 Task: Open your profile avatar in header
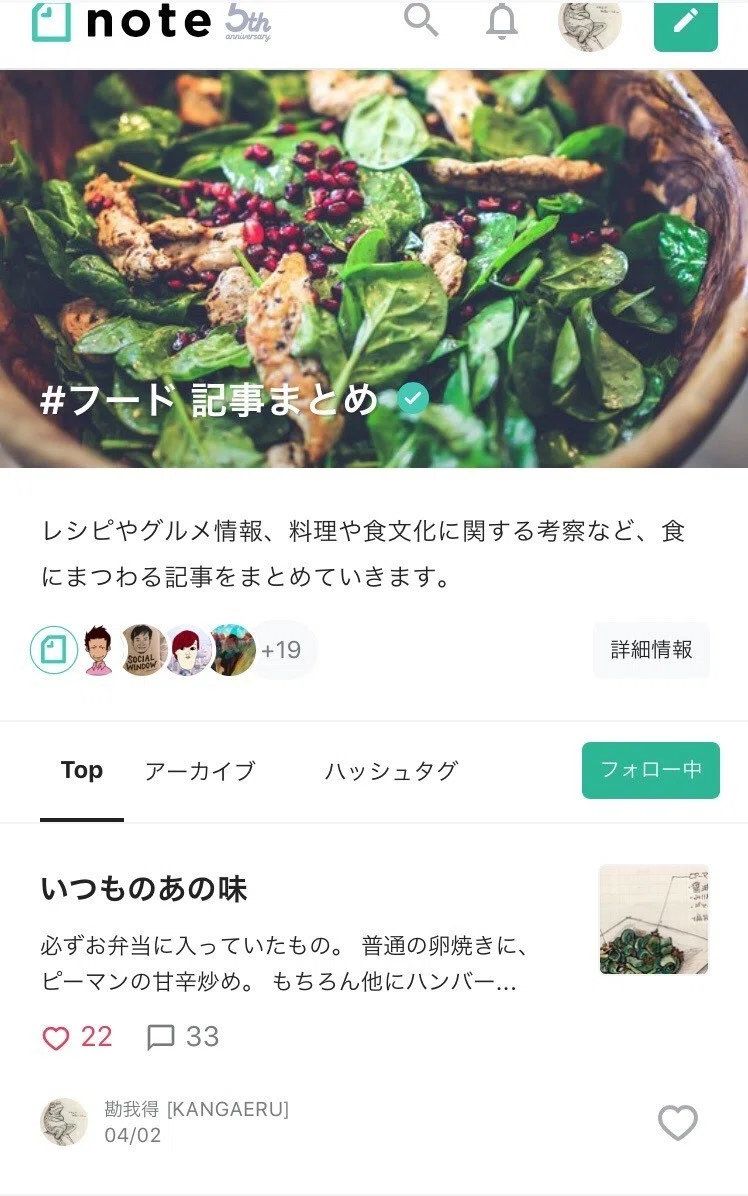pyautogui.click(x=589, y=24)
